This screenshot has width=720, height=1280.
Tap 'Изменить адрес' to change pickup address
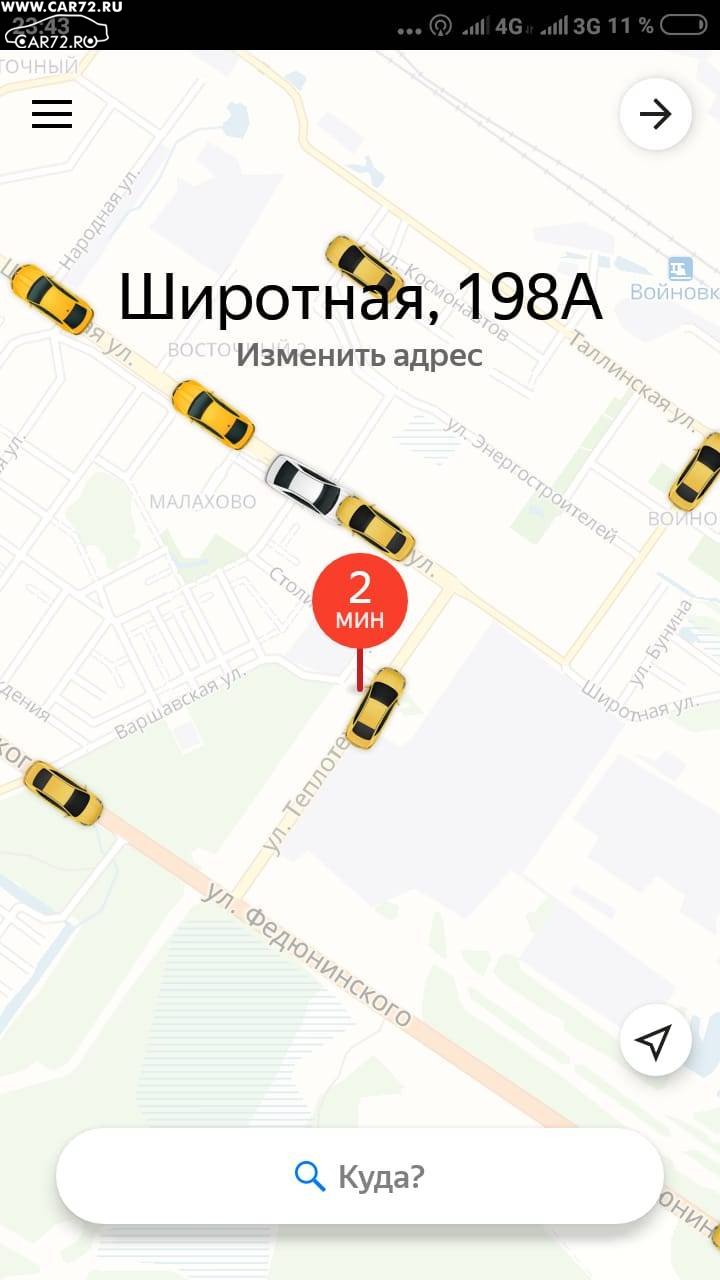coord(359,355)
